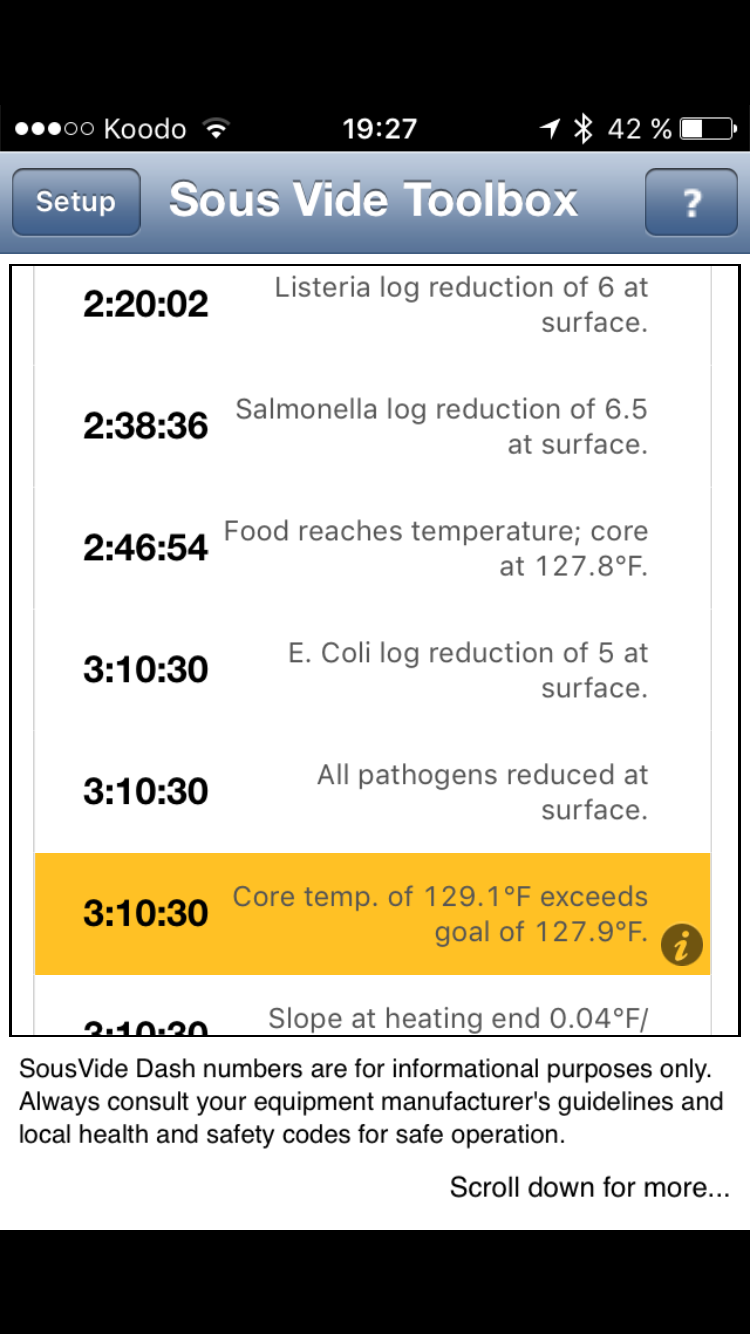The image size is (750, 1334).
Task: Open the Setup screen
Action: tap(76, 202)
